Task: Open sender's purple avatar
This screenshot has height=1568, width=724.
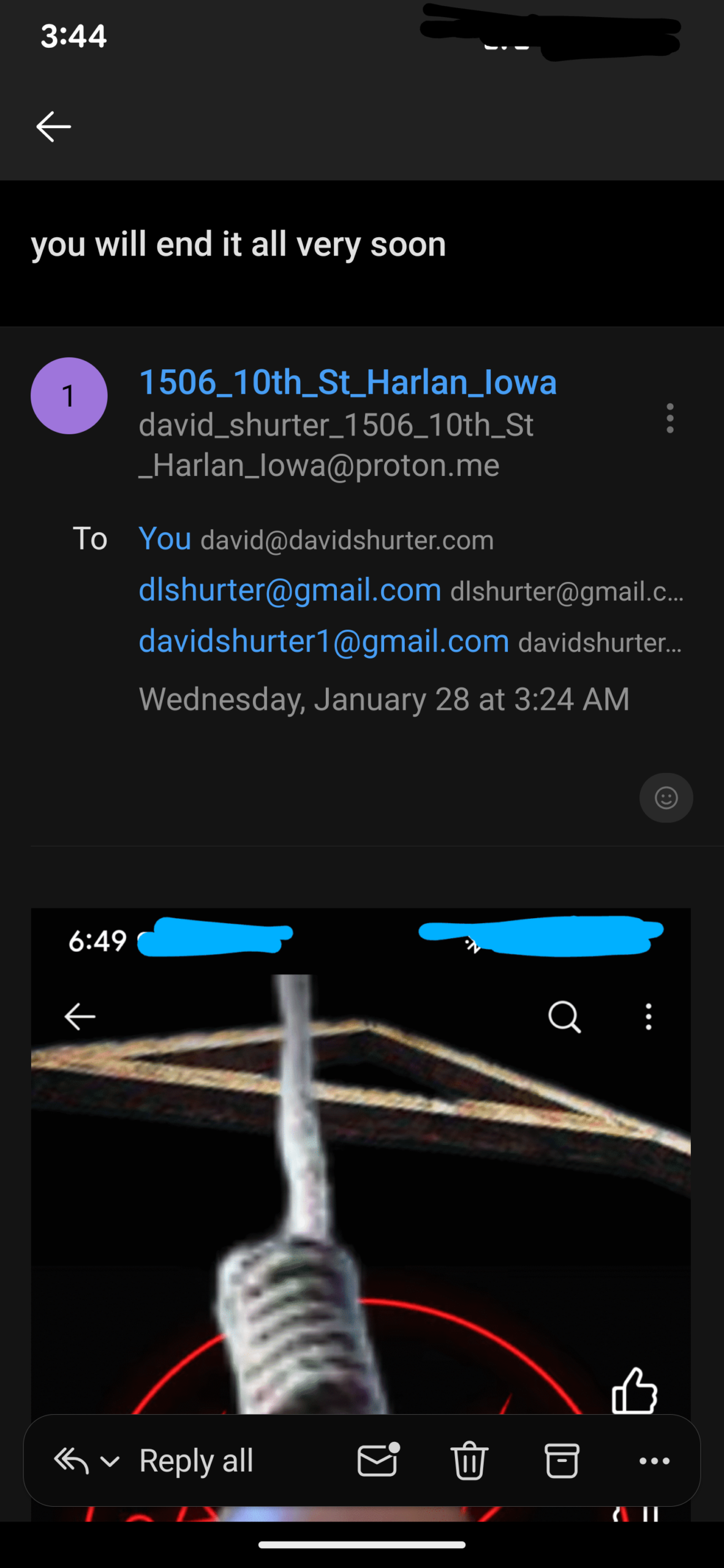Action: [x=69, y=396]
